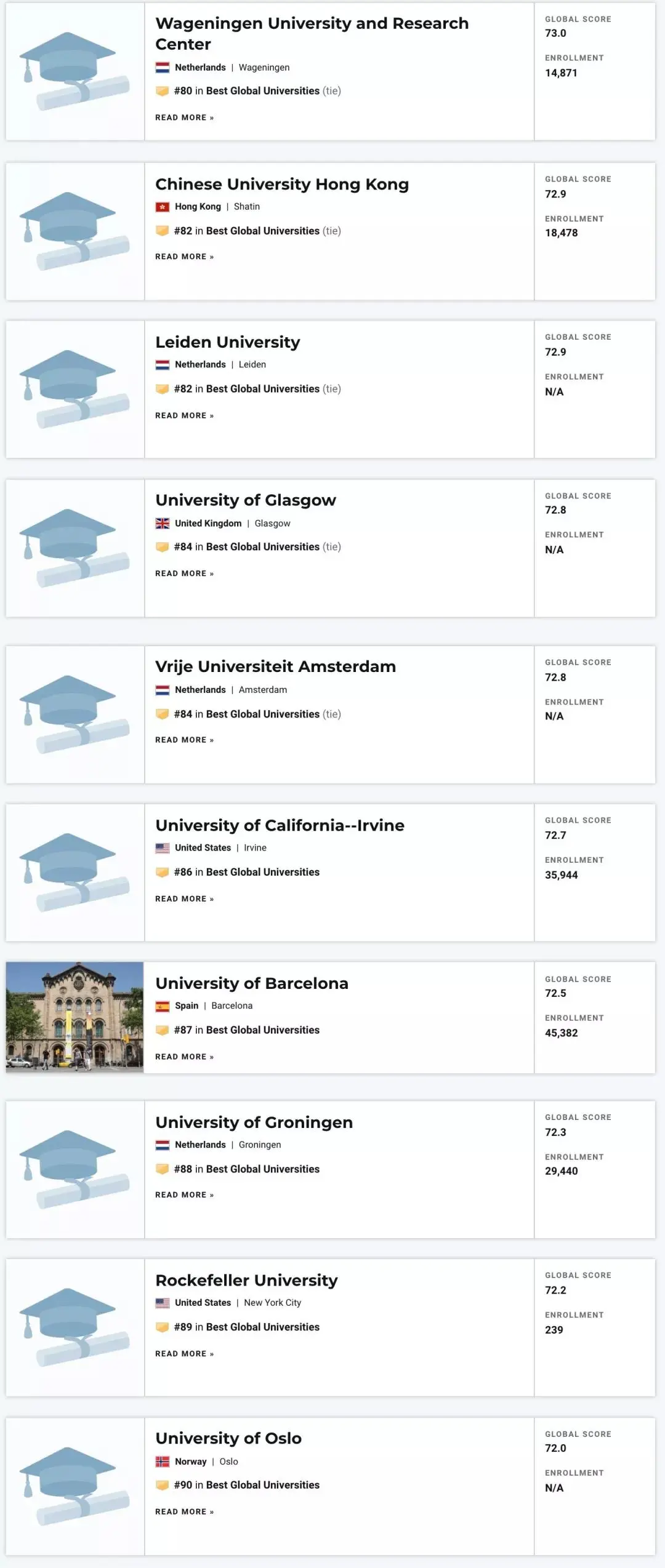Screen dimensions: 665x1568
Task: Click the graduation cap icon on Rockefeller University card
Action: pos(73,1330)
